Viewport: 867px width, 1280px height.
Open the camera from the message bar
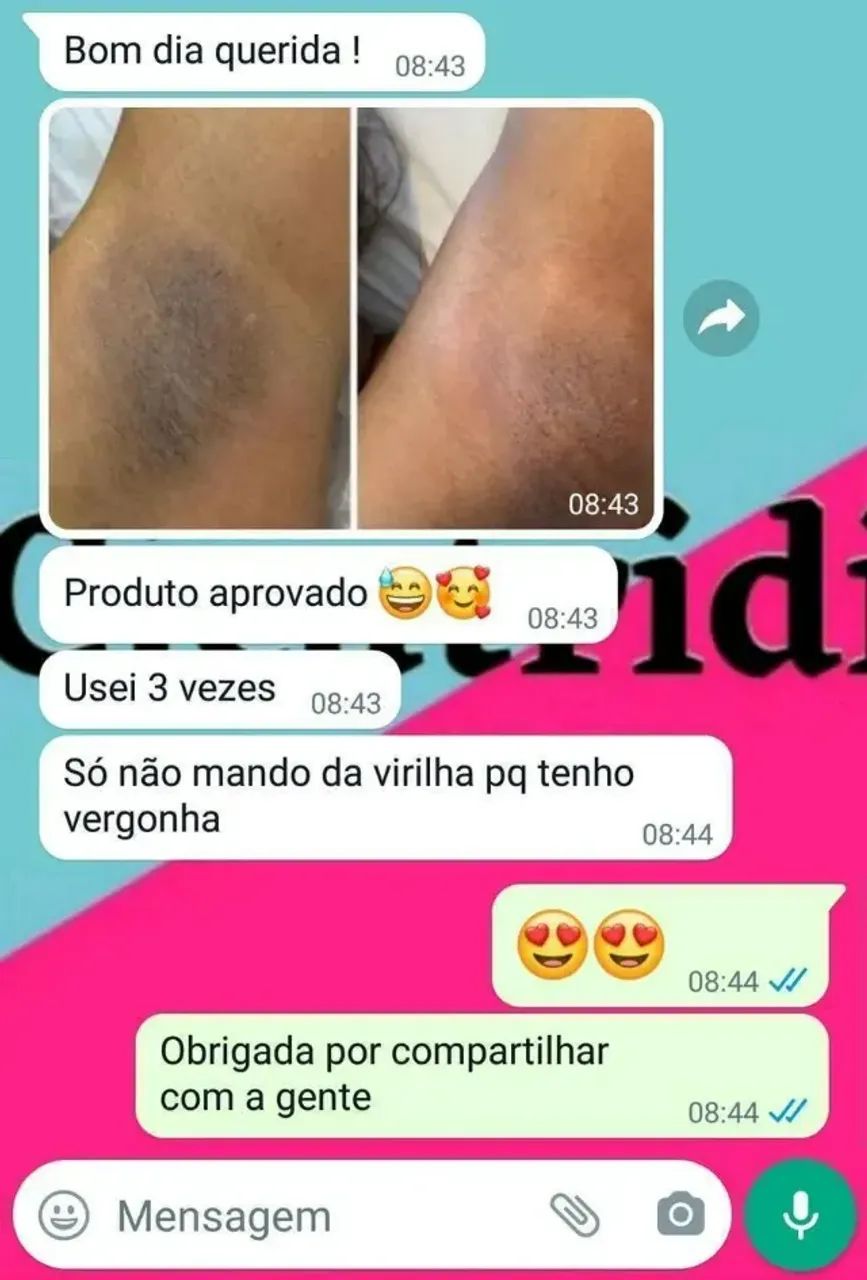[680, 1215]
